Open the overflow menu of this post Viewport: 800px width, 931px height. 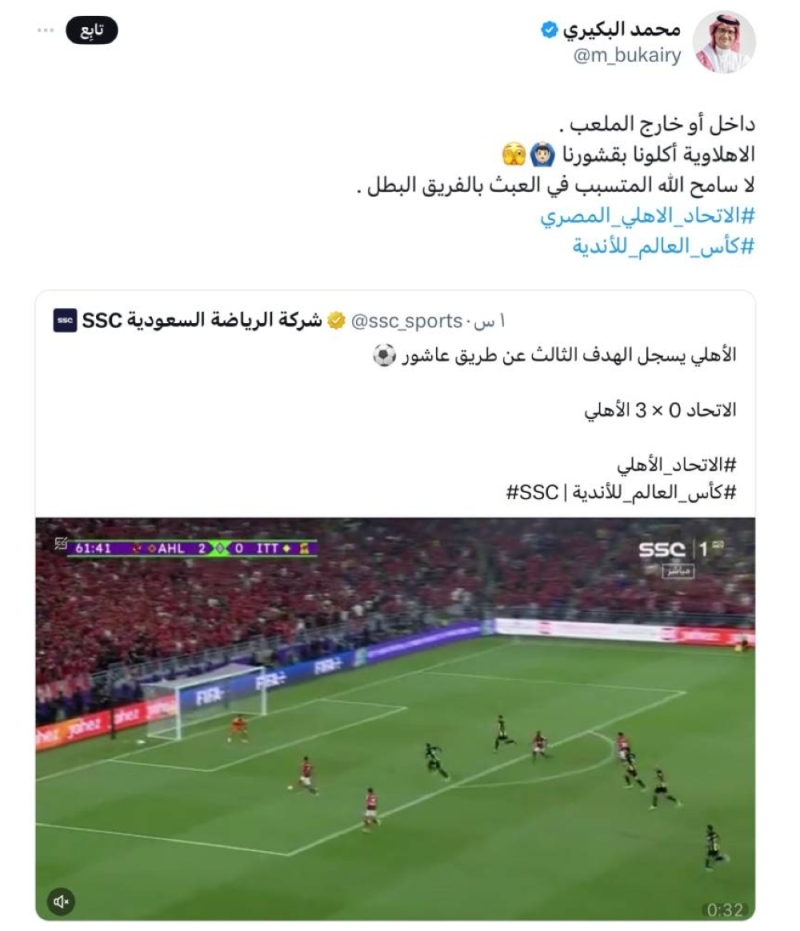coord(46,30)
